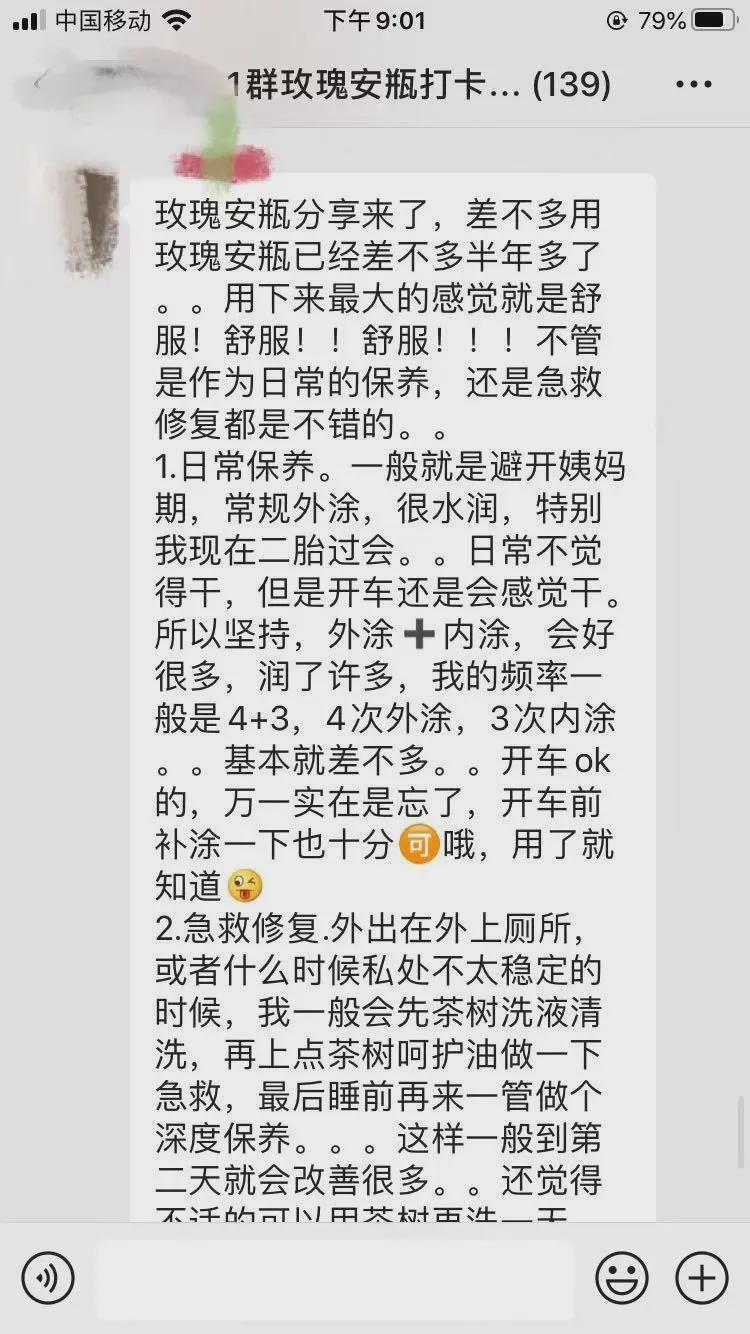Viewport: 750px width, 1334px height.
Task: Open the emoji sticker panel
Action: [622, 1277]
